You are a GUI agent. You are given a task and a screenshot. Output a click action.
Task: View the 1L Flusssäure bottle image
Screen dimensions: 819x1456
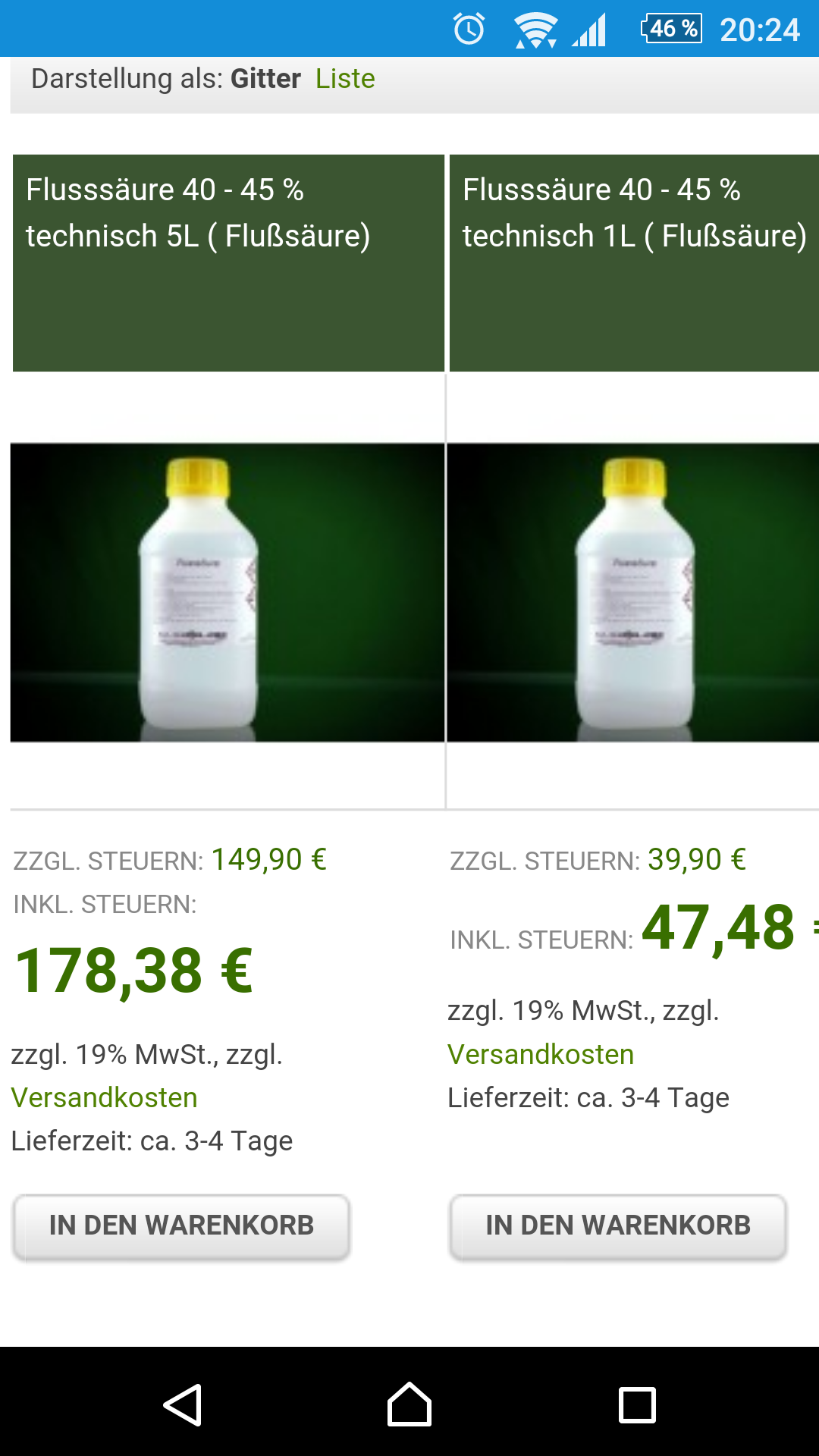click(x=633, y=592)
